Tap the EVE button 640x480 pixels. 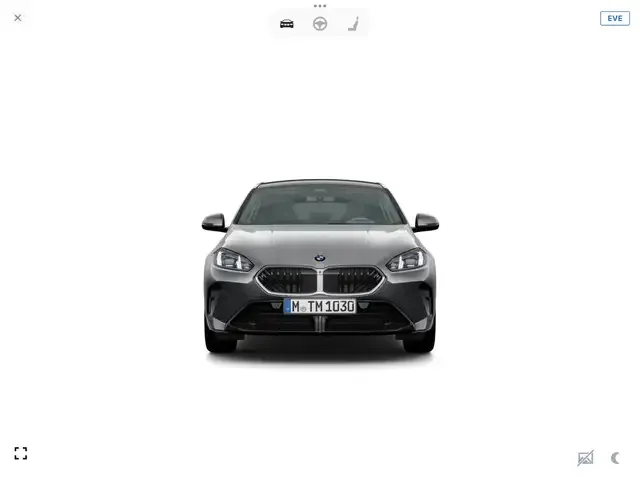click(614, 18)
